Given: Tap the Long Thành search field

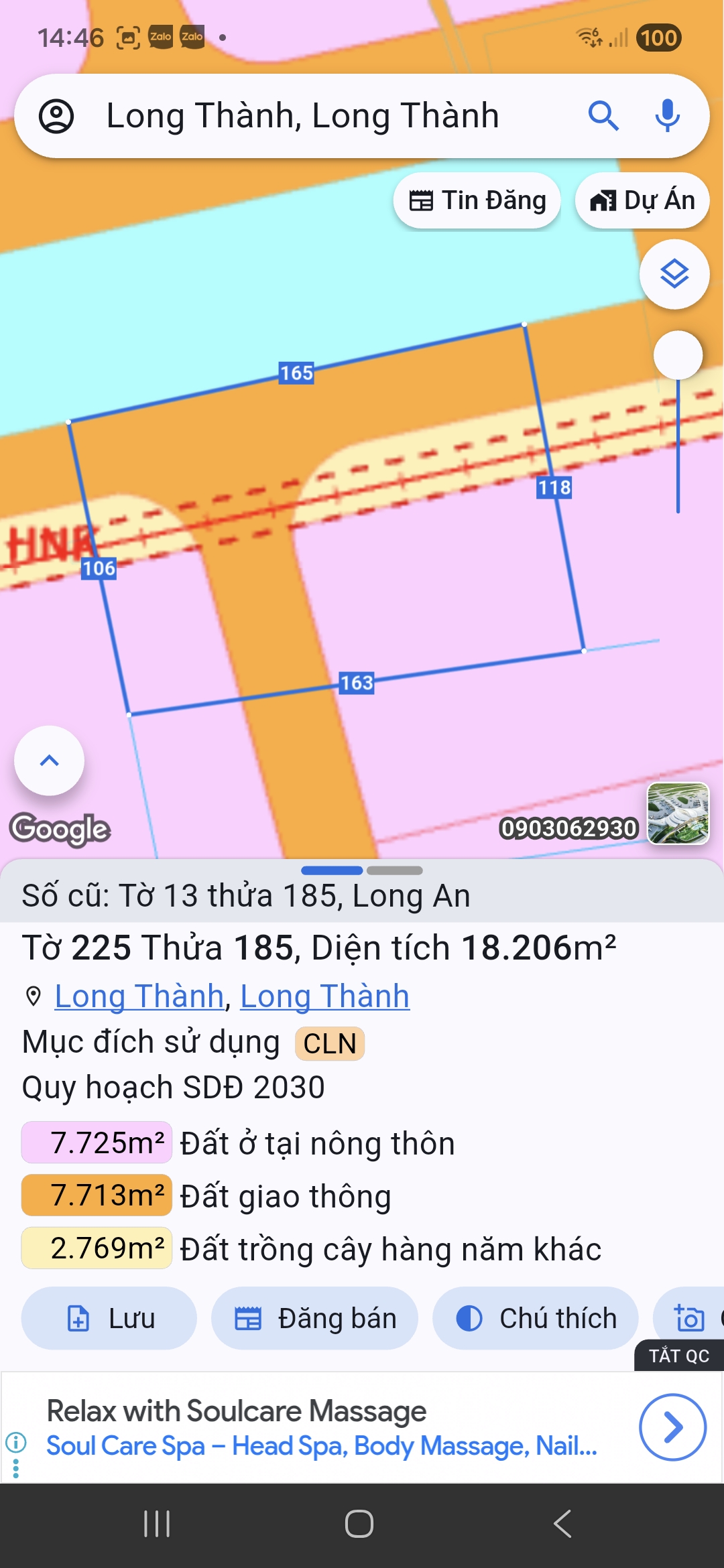Looking at the screenshot, I should 302,117.
